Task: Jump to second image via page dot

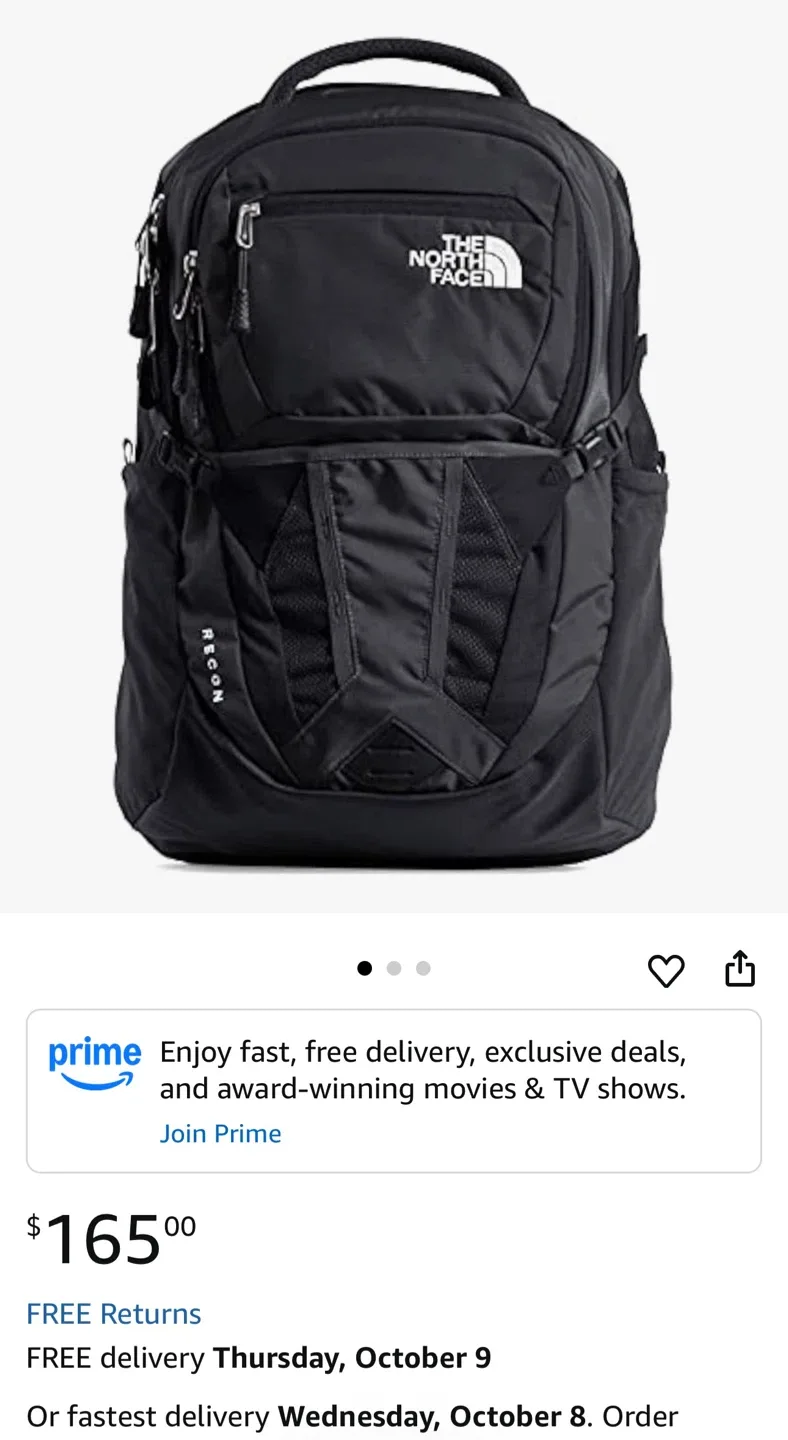Action: pos(394,968)
